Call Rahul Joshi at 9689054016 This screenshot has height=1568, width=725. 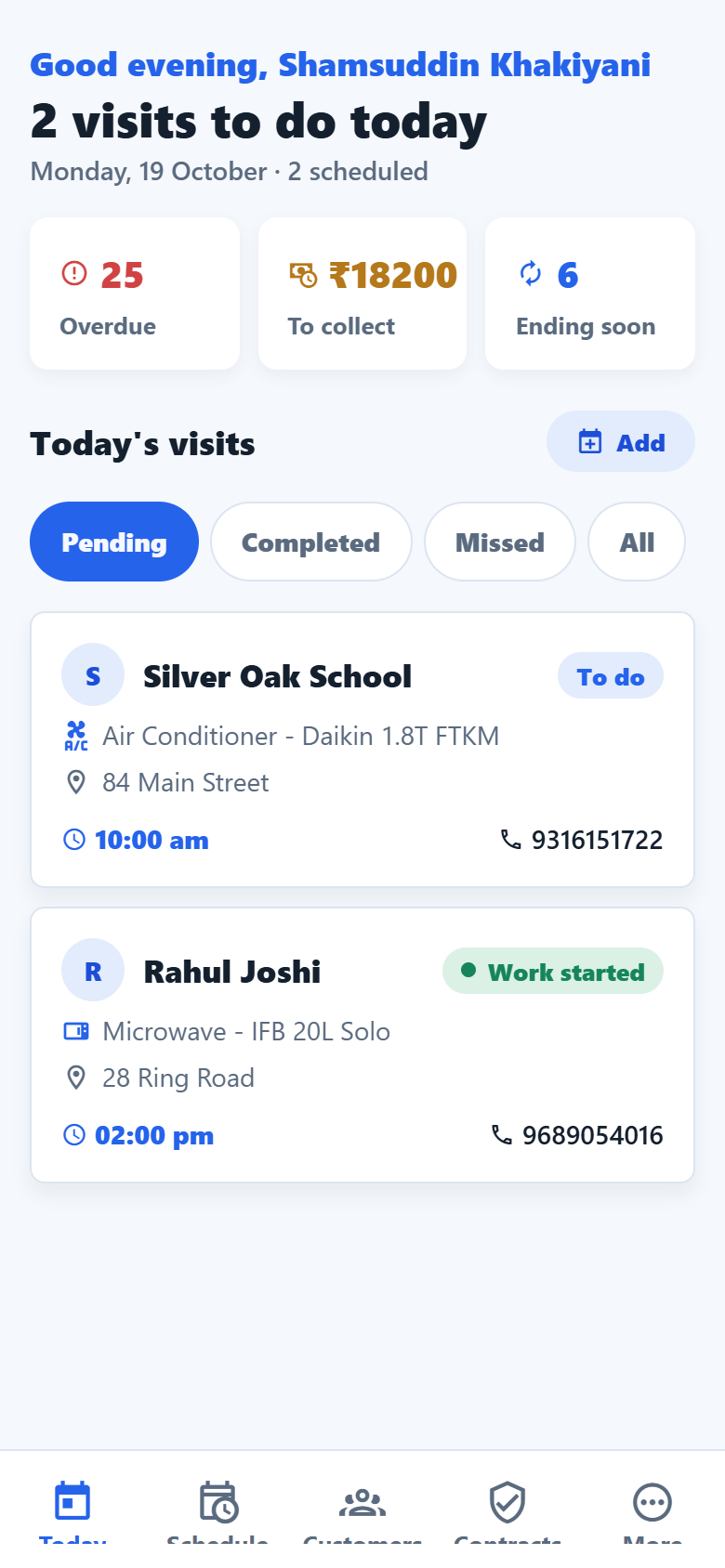click(577, 1135)
